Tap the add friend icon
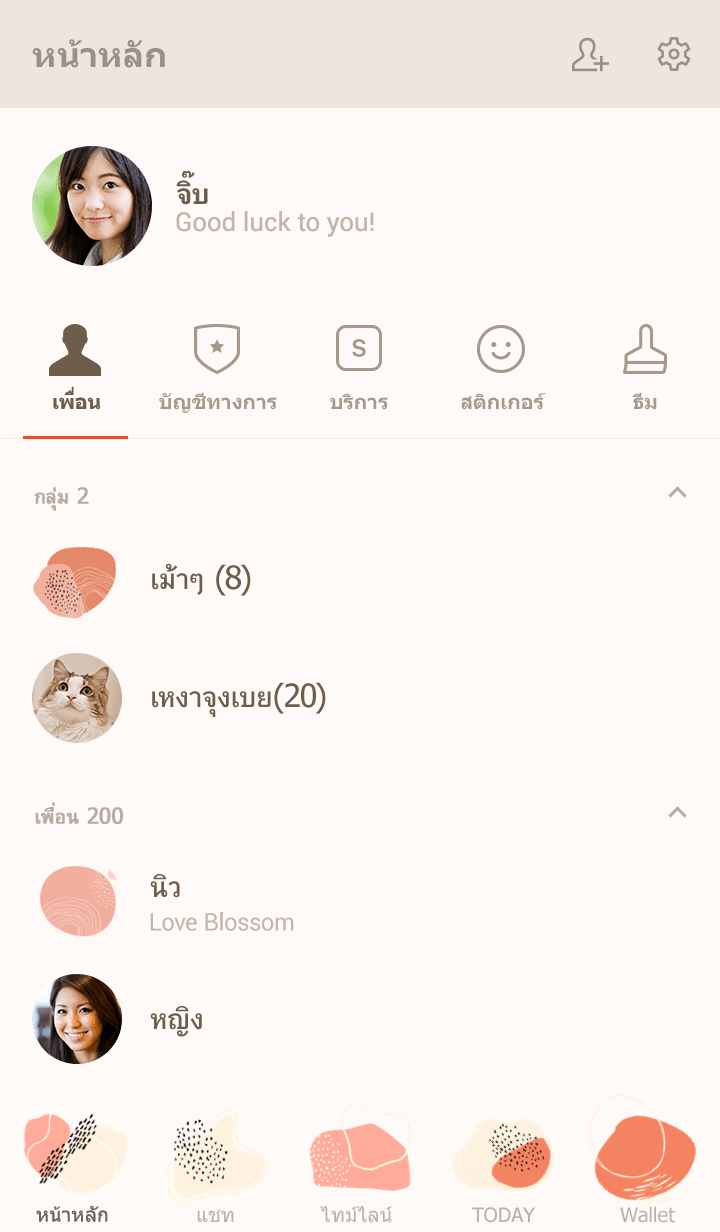 point(589,55)
